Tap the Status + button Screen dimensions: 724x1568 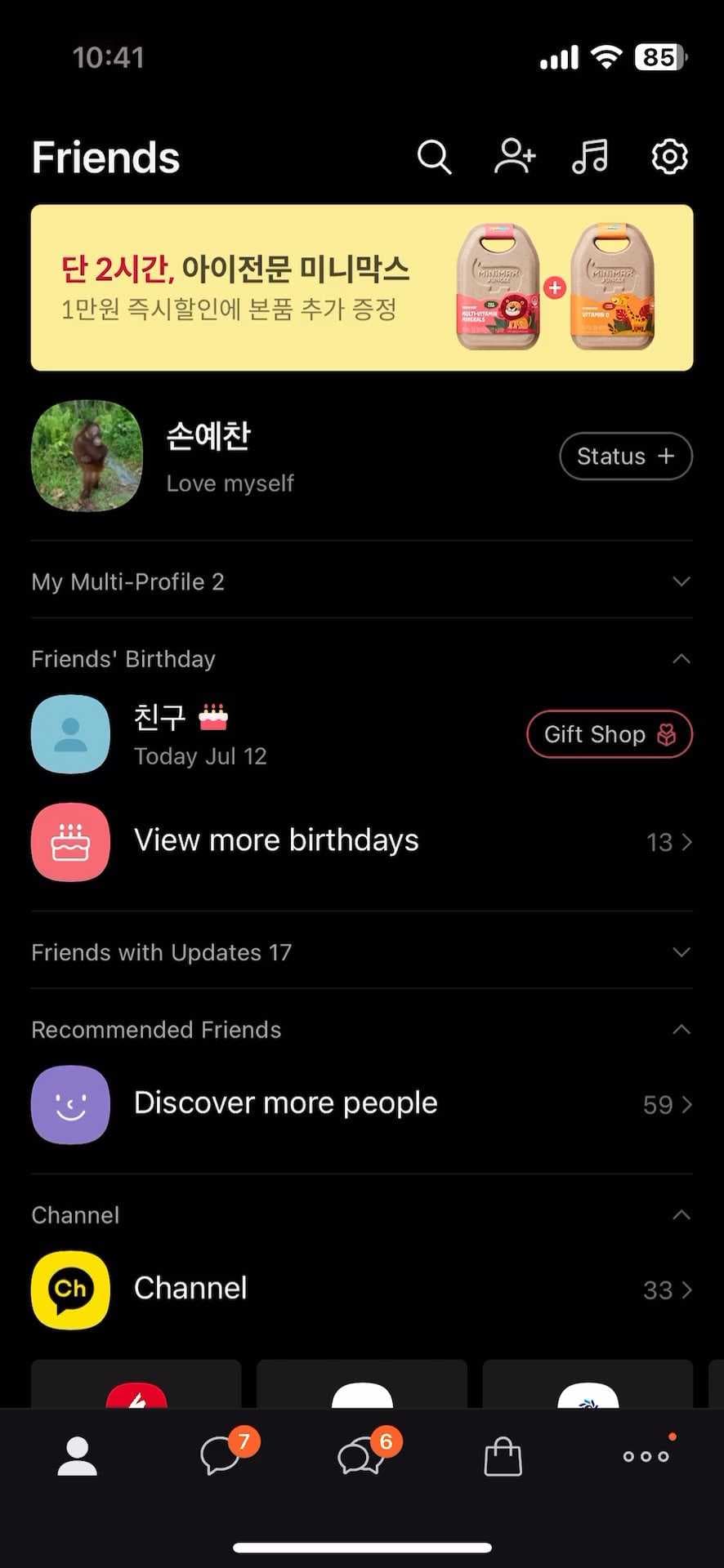626,457
